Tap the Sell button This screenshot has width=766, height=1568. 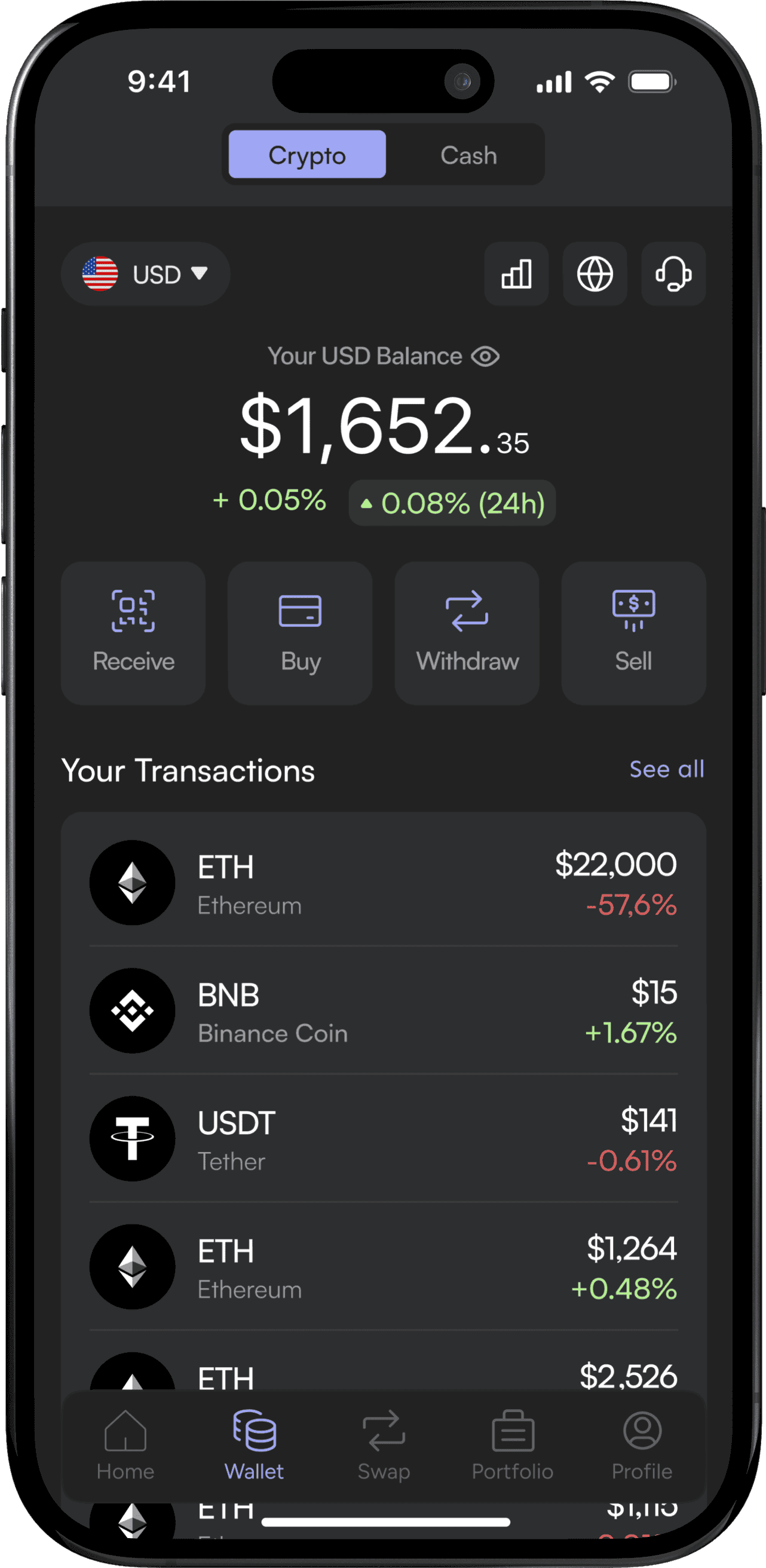click(633, 633)
